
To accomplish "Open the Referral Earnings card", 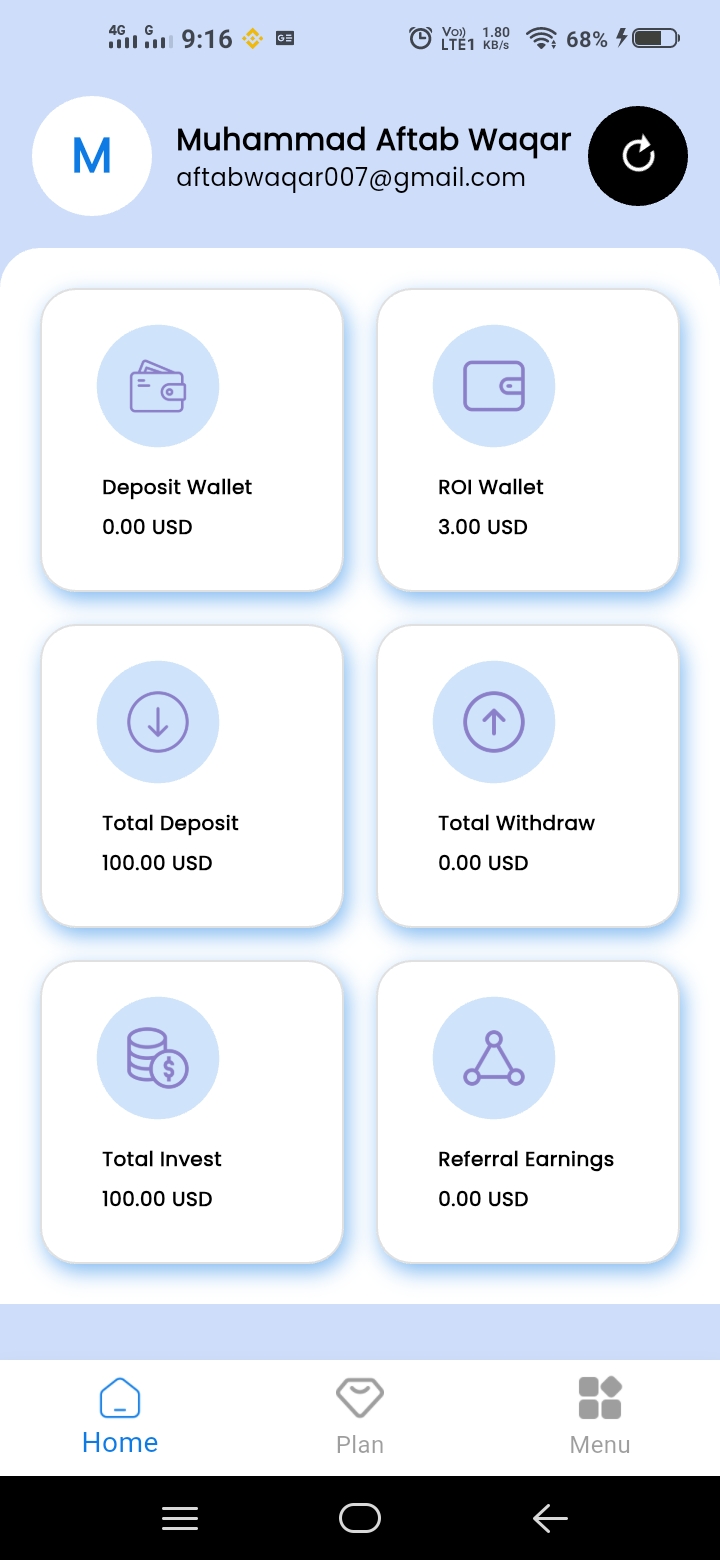I will click(x=528, y=1112).
